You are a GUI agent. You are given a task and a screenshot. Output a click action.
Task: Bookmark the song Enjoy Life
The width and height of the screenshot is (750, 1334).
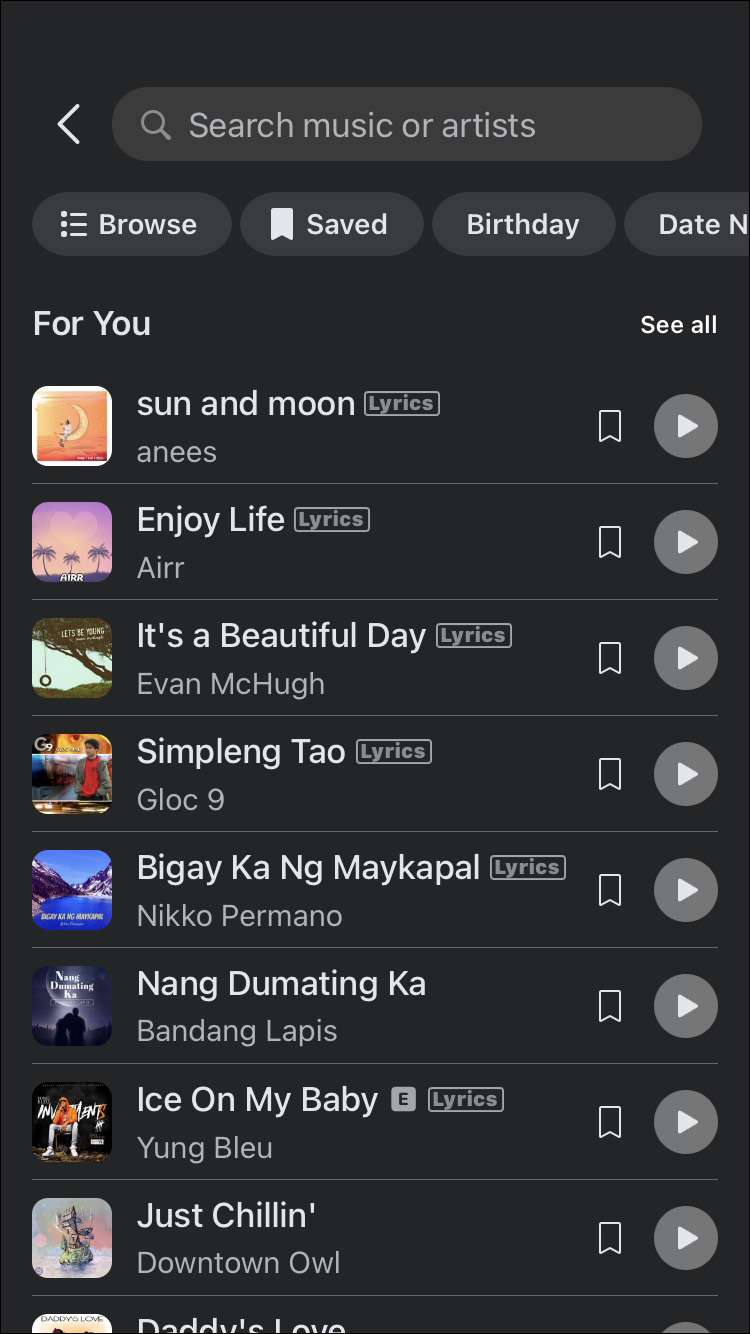(x=609, y=542)
